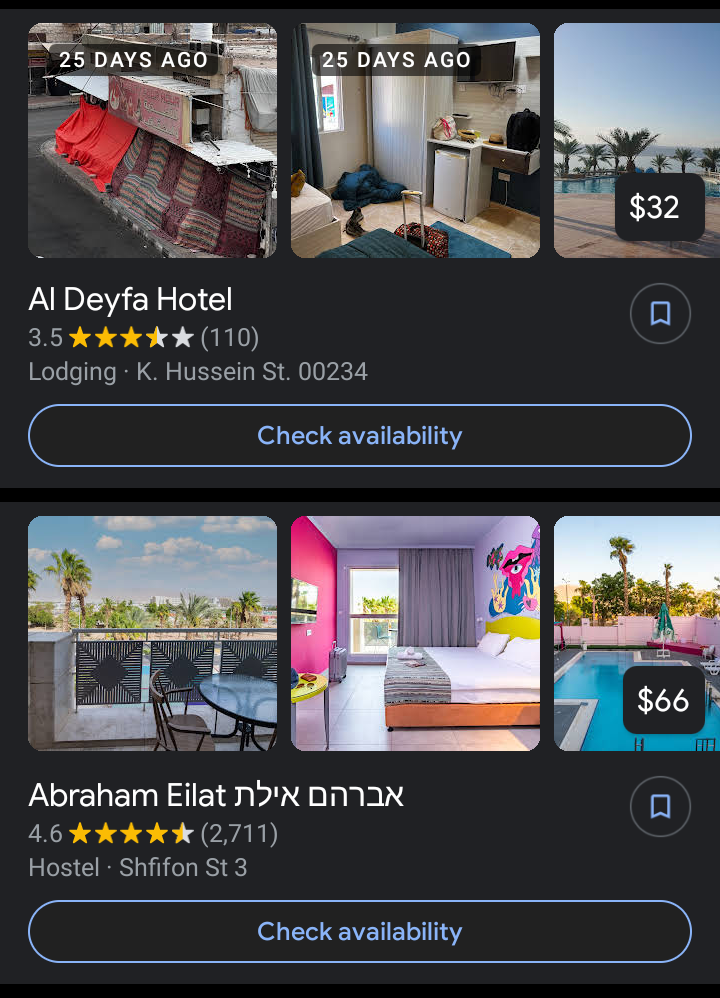Check availability for Al Deyfa Hotel

tap(360, 436)
